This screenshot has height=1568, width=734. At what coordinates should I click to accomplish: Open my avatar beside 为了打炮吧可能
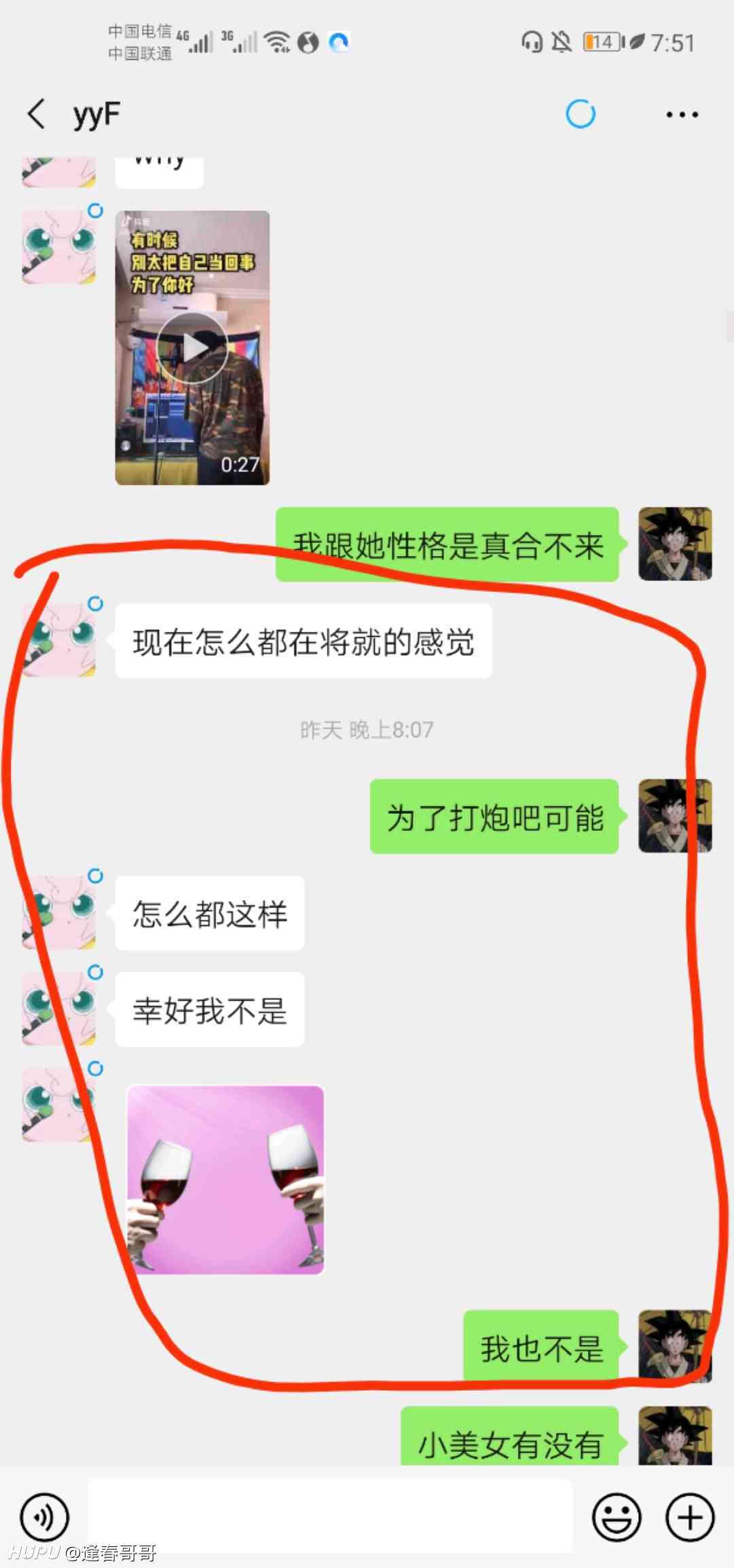click(x=675, y=816)
